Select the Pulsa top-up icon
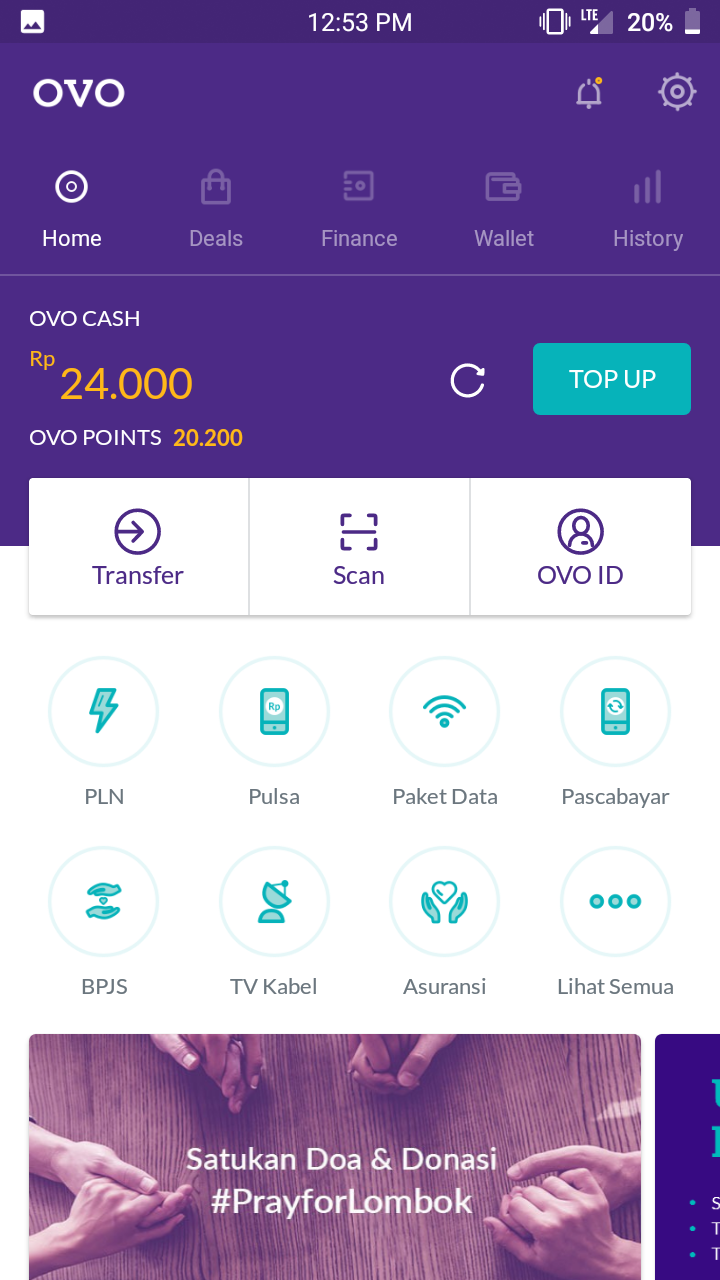The height and width of the screenshot is (1280, 720). point(274,711)
